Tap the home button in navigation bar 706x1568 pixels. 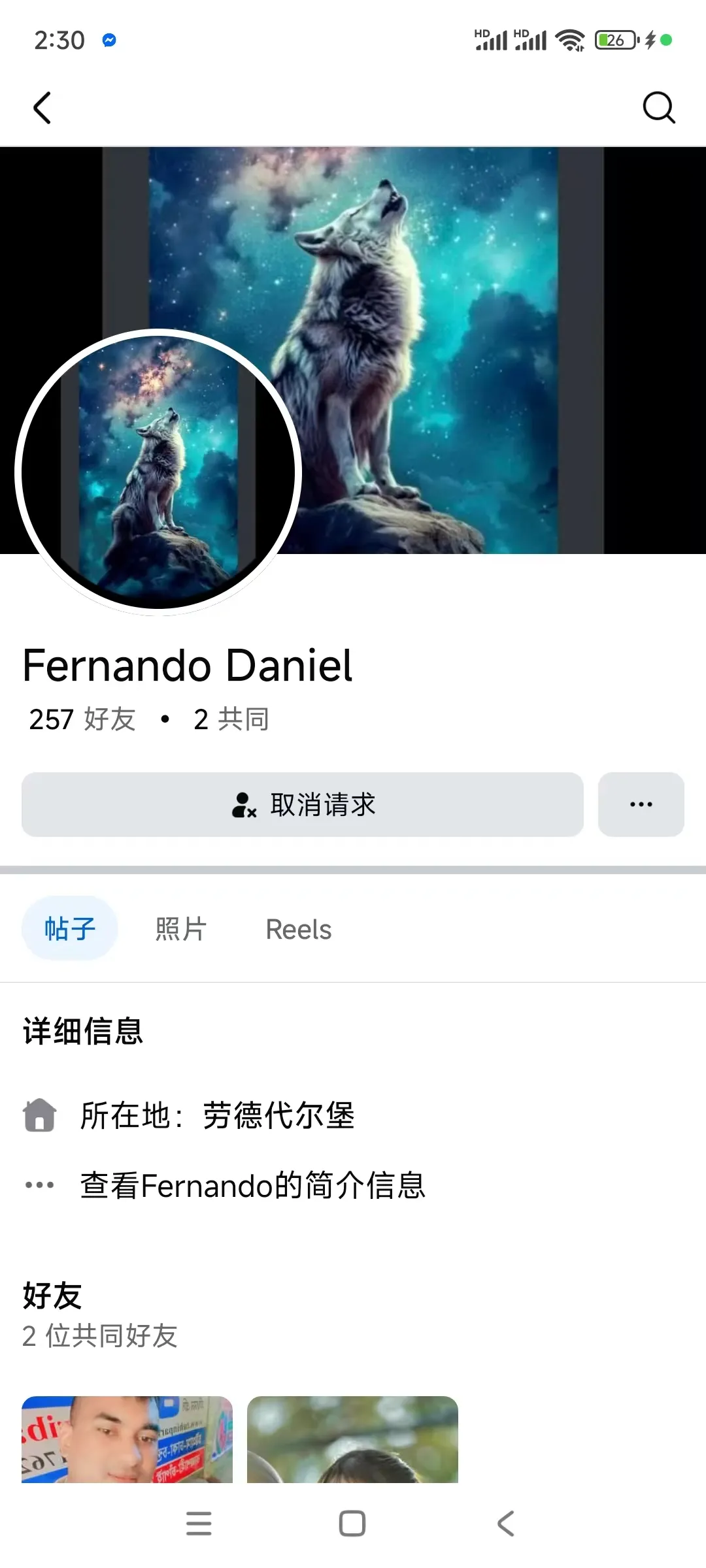coord(352,1524)
